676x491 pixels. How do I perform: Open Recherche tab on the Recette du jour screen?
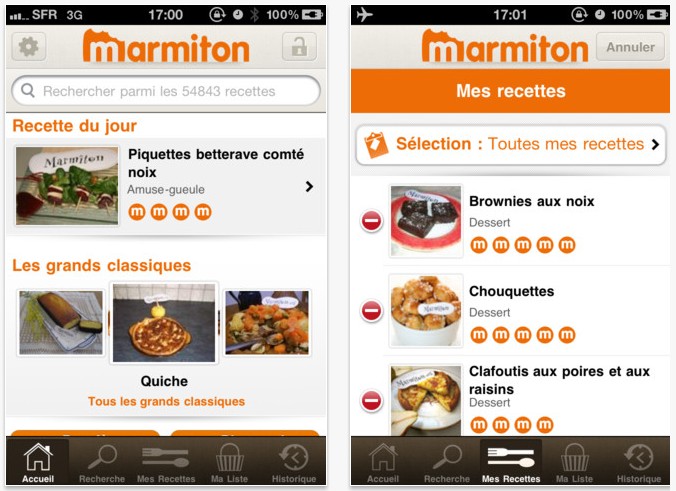click(101, 463)
